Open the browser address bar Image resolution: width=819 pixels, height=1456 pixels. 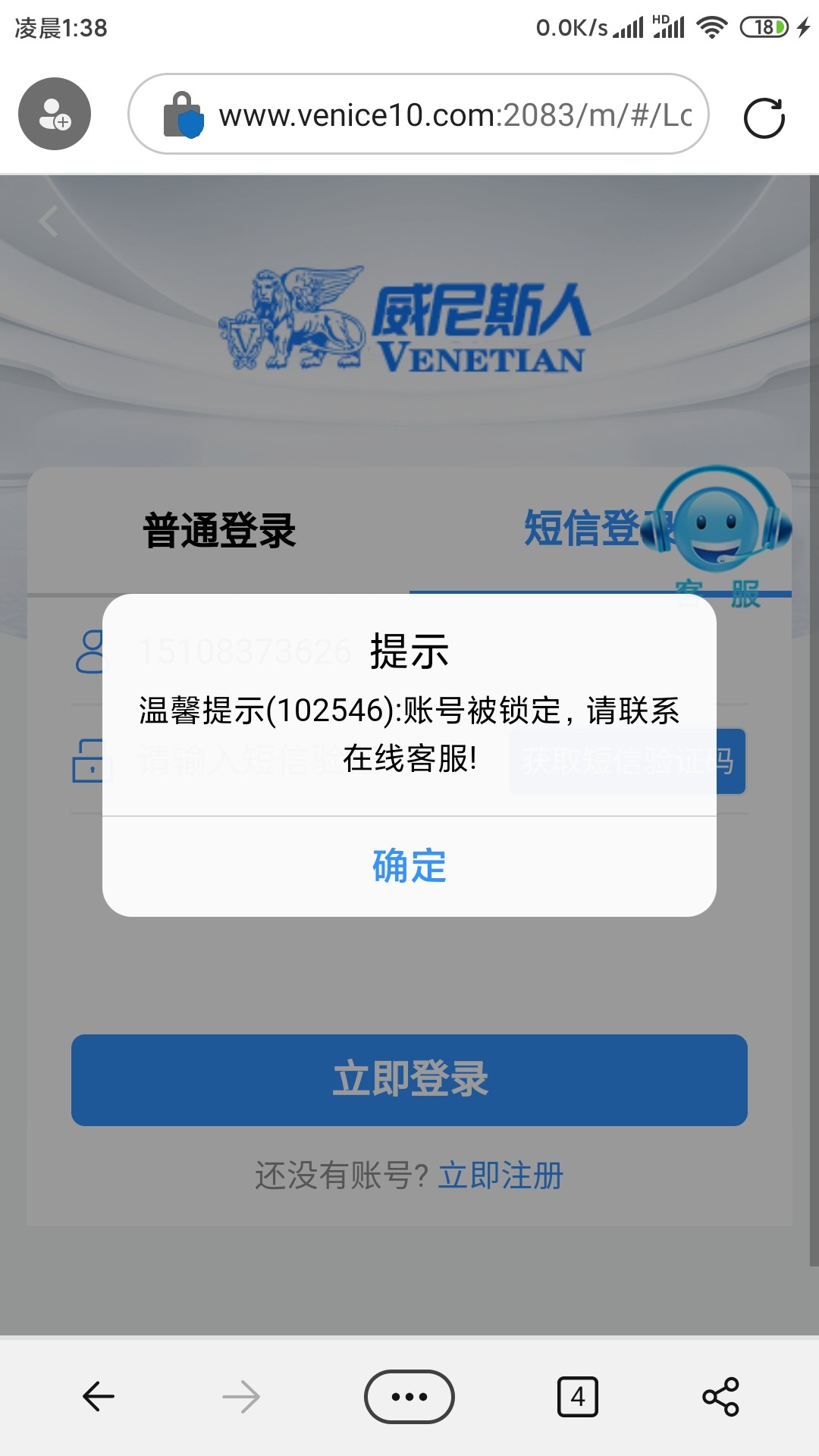(x=455, y=115)
